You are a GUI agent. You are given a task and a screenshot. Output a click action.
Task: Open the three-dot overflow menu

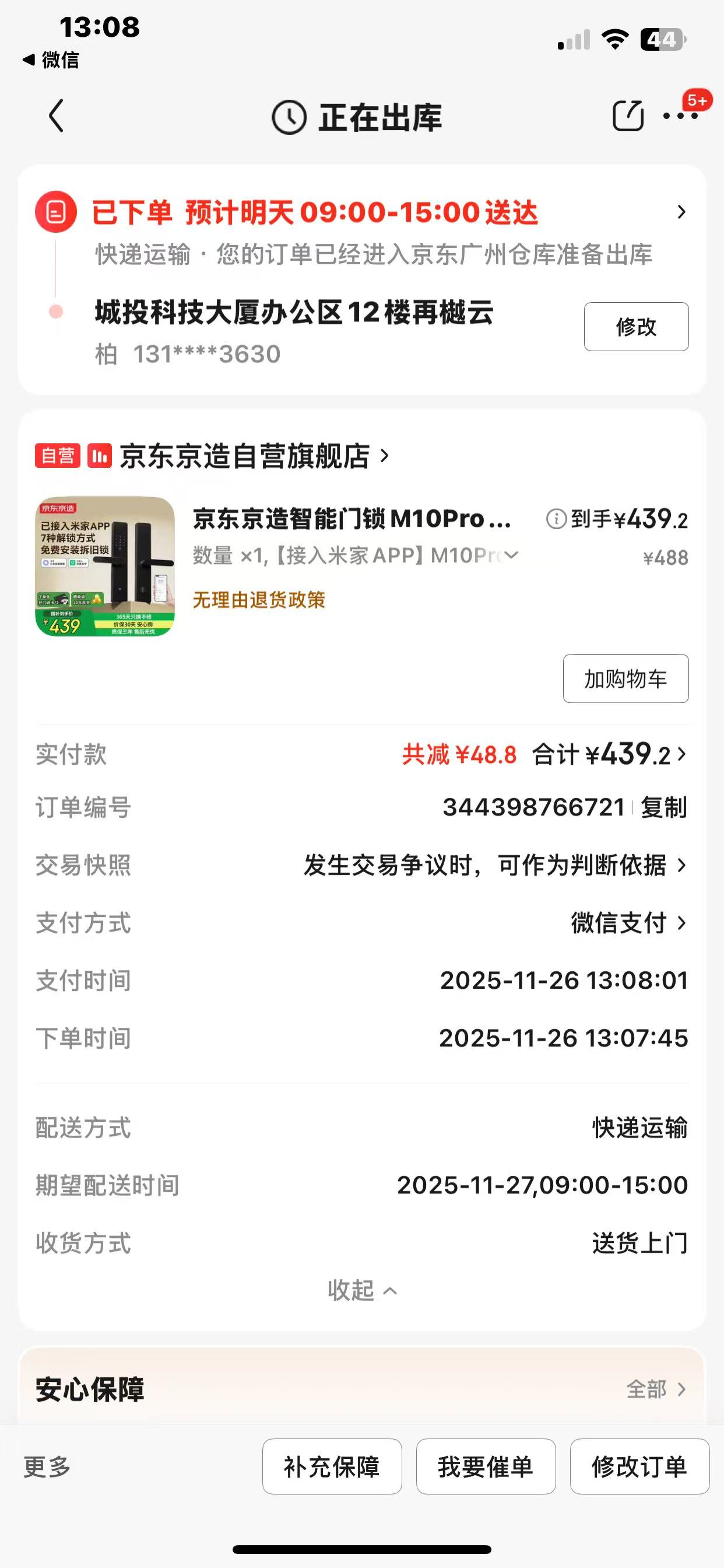pyautogui.click(x=680, y=116)
